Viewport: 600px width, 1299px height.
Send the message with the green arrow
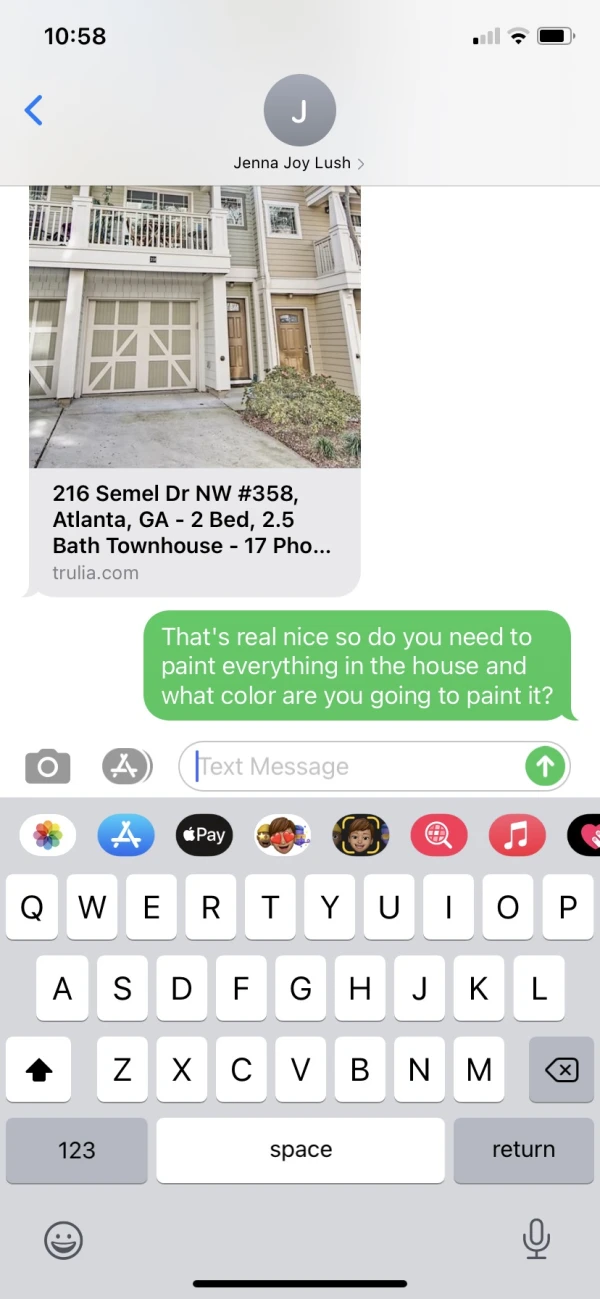(x=545, y=767)
